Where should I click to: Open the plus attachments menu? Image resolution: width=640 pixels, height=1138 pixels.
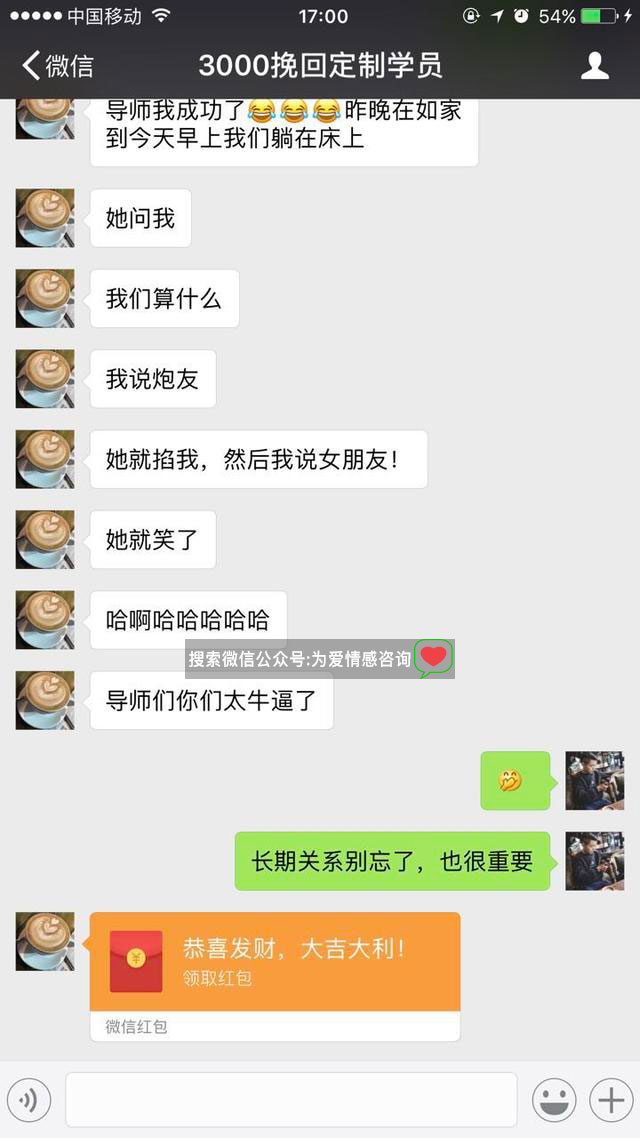609,1101
